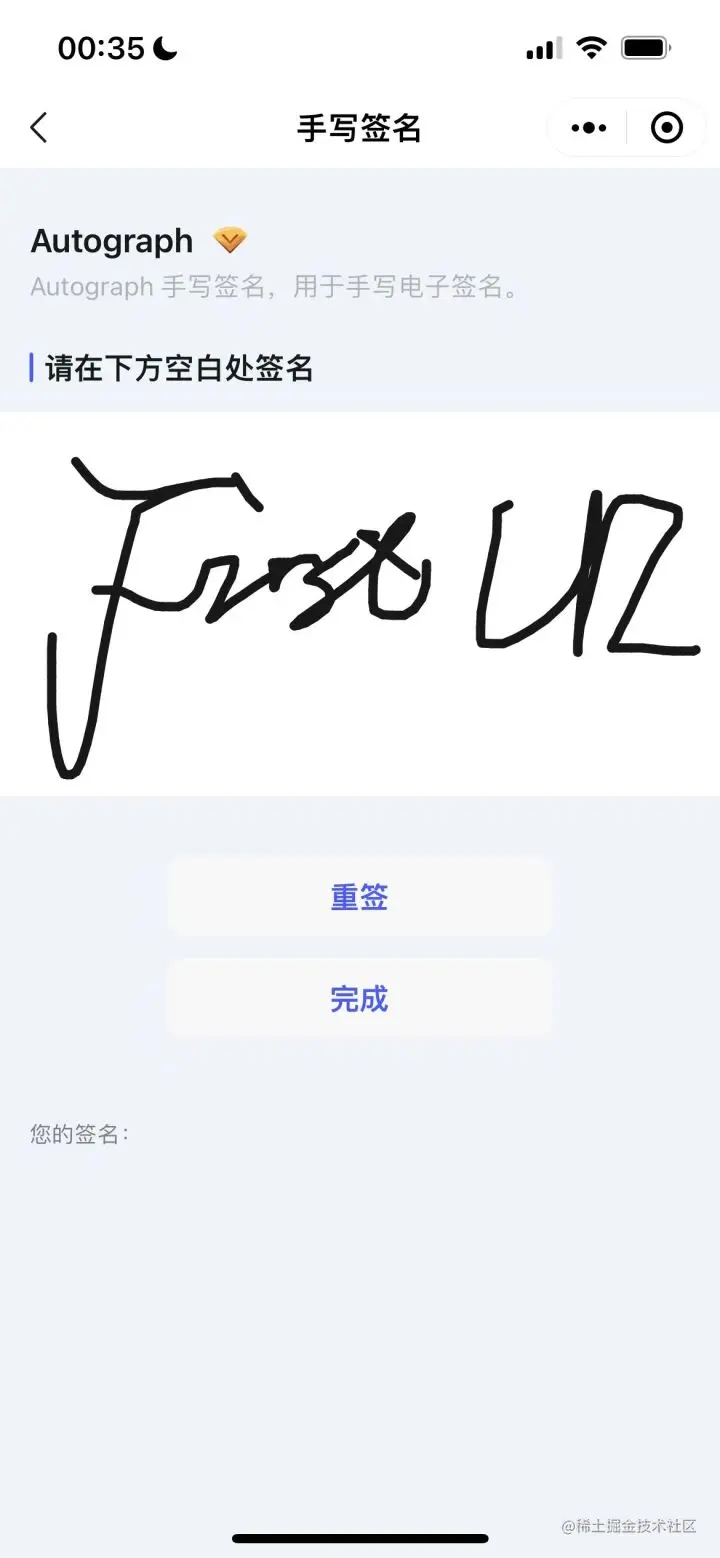Tap 重签 to clear the signature

coord(359,897)
